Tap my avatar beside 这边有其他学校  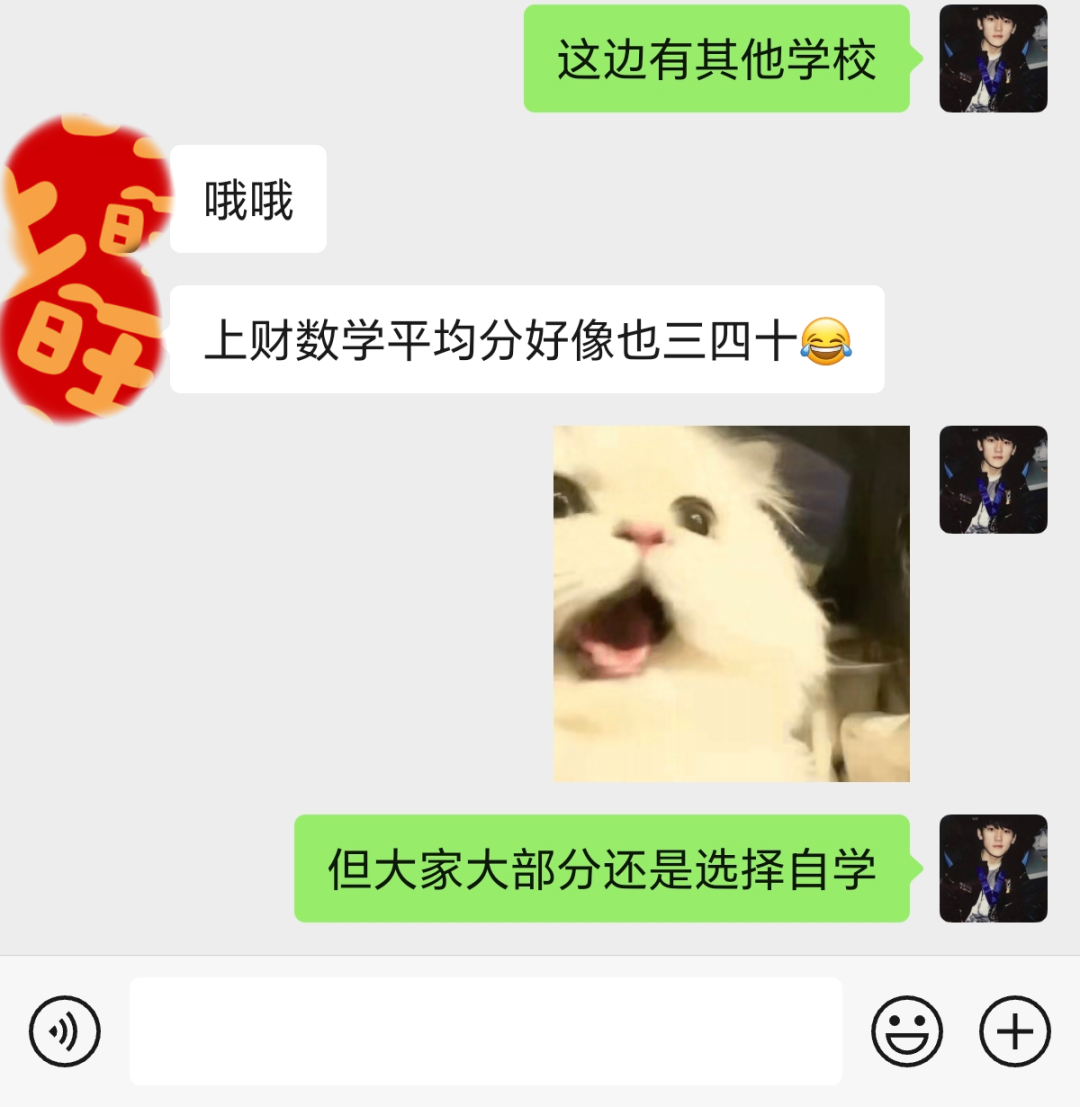(993, 59)
